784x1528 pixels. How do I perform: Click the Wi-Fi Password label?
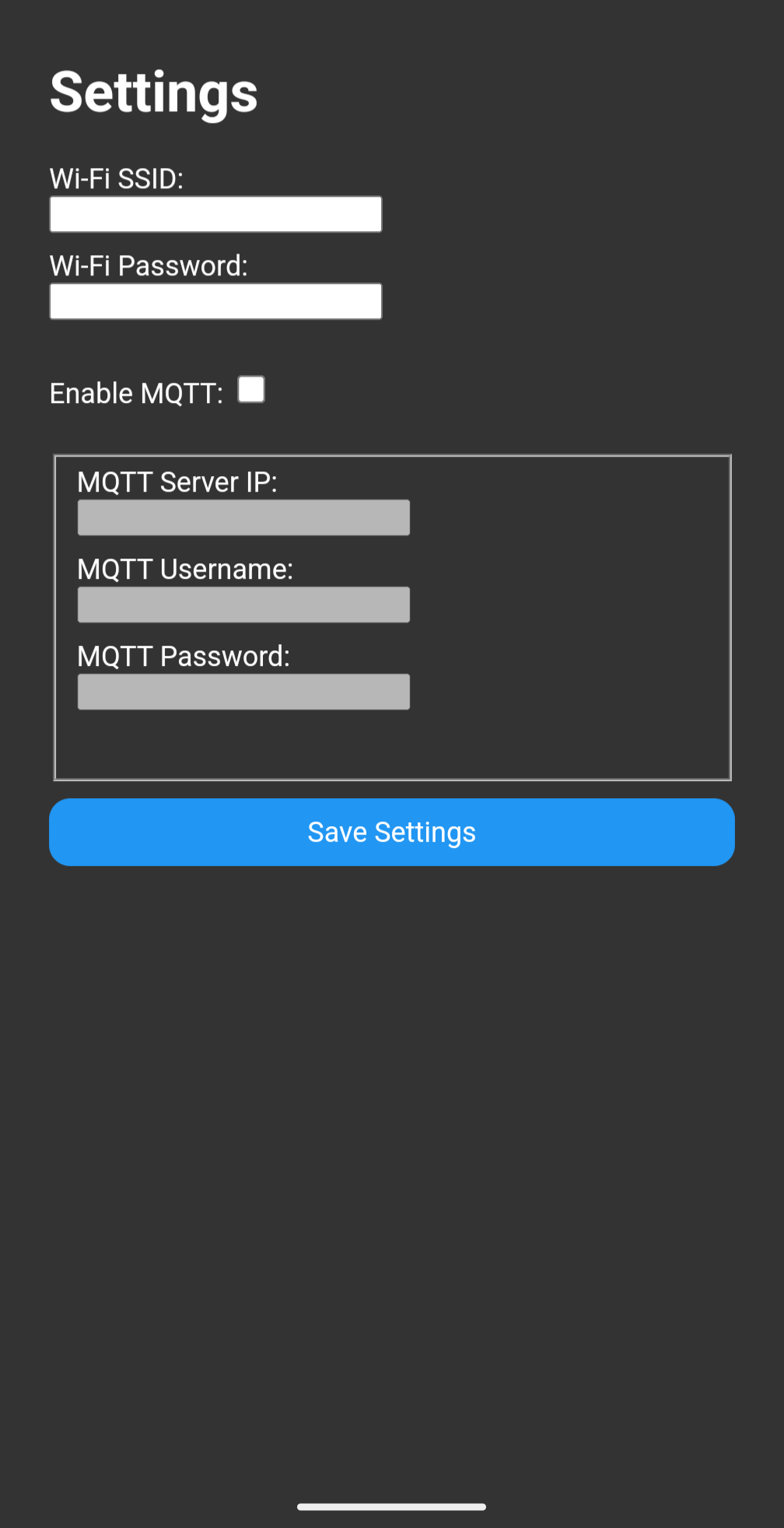pyautogui.click(x=149, y=265)
